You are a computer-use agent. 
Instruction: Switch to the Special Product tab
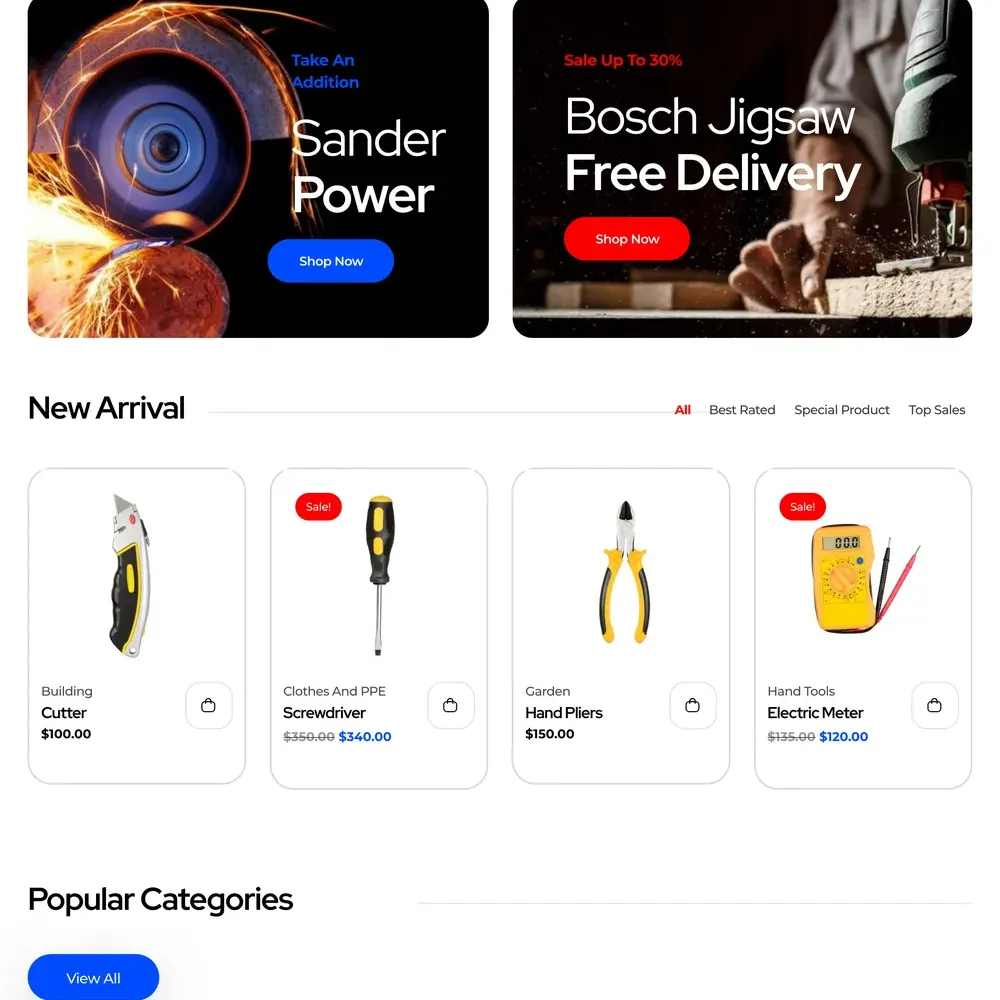point(841,410)
